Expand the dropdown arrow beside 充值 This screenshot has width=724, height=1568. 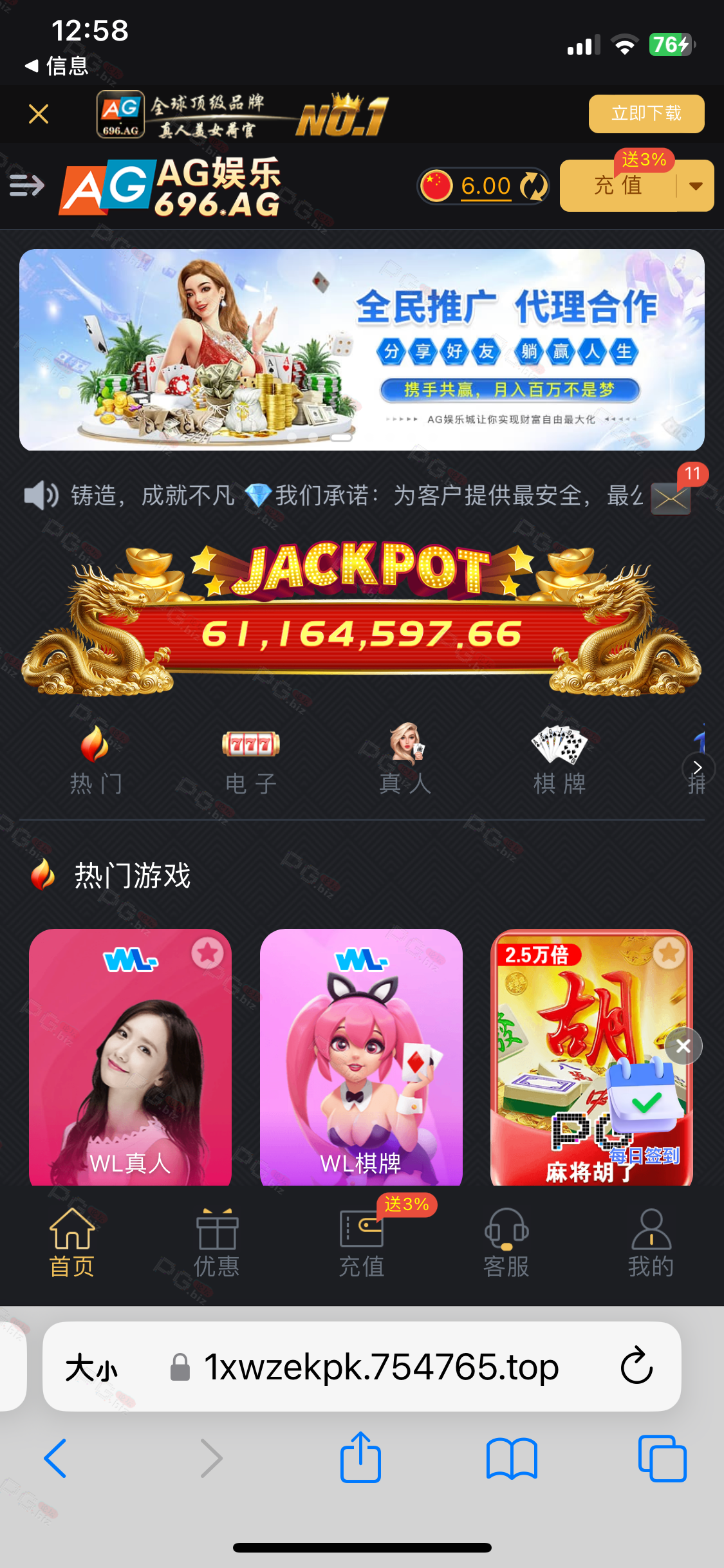click(696, 185)
